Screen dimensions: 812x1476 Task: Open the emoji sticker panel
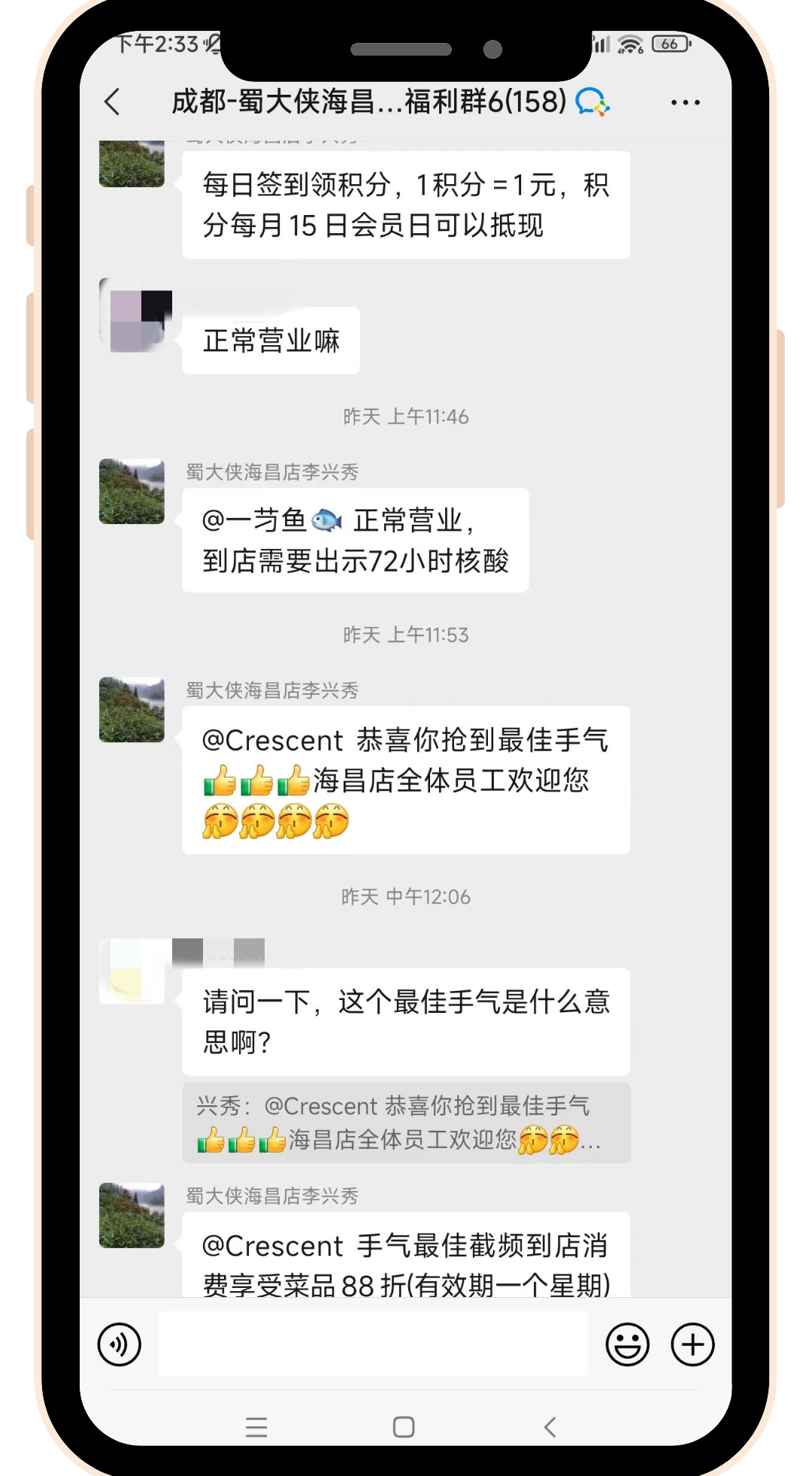pos(627,1344)
